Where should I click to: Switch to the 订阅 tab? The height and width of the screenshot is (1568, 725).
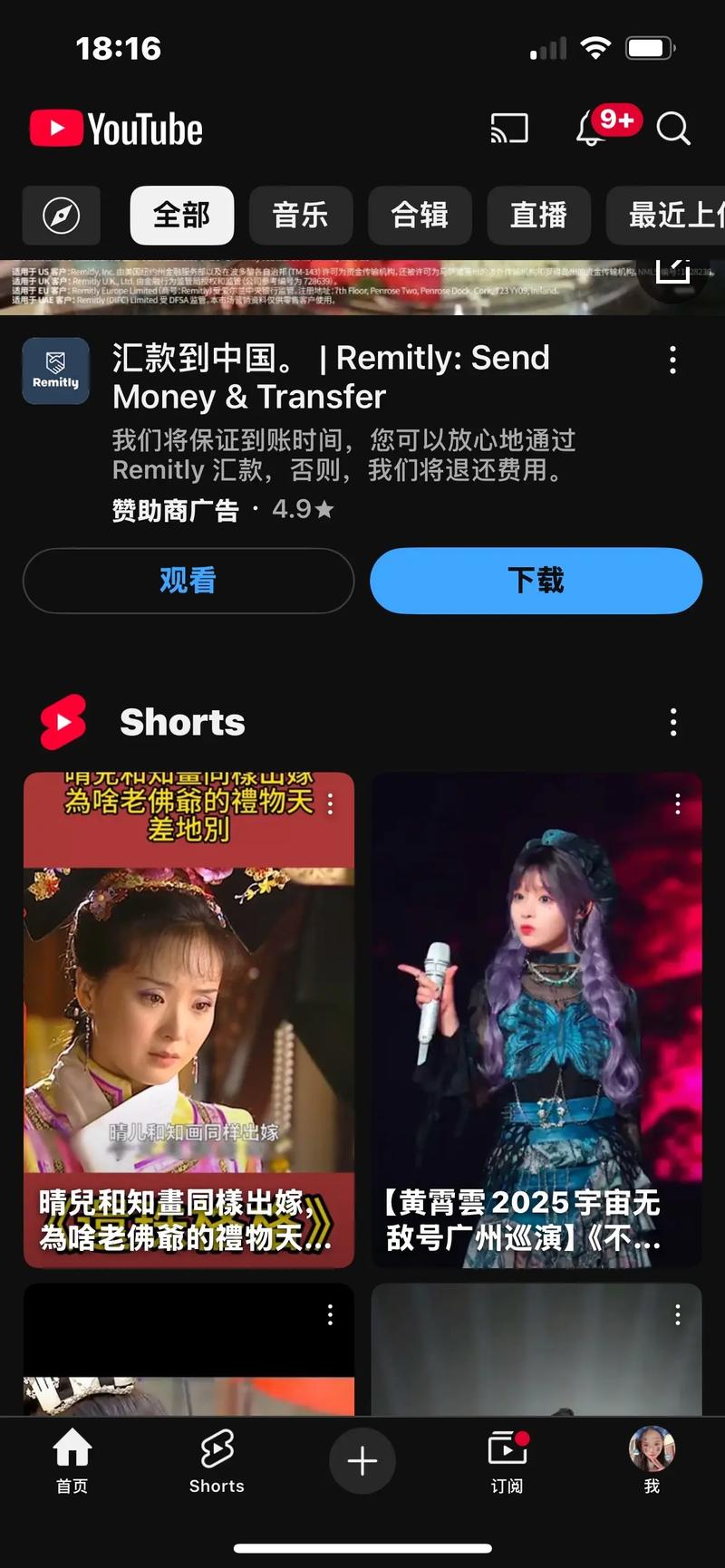tap(507, 1459)
